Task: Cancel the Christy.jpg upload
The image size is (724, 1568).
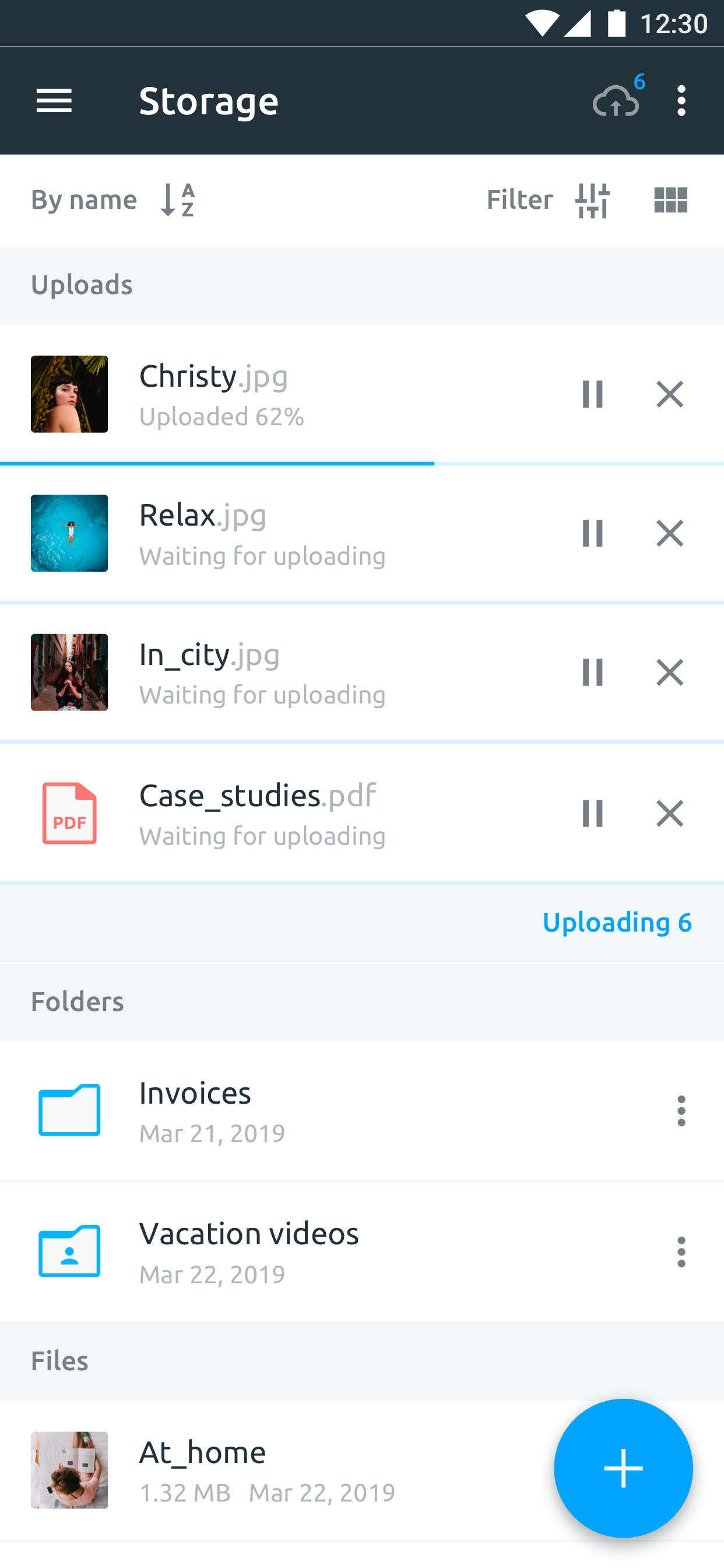Action: [669, 394]
